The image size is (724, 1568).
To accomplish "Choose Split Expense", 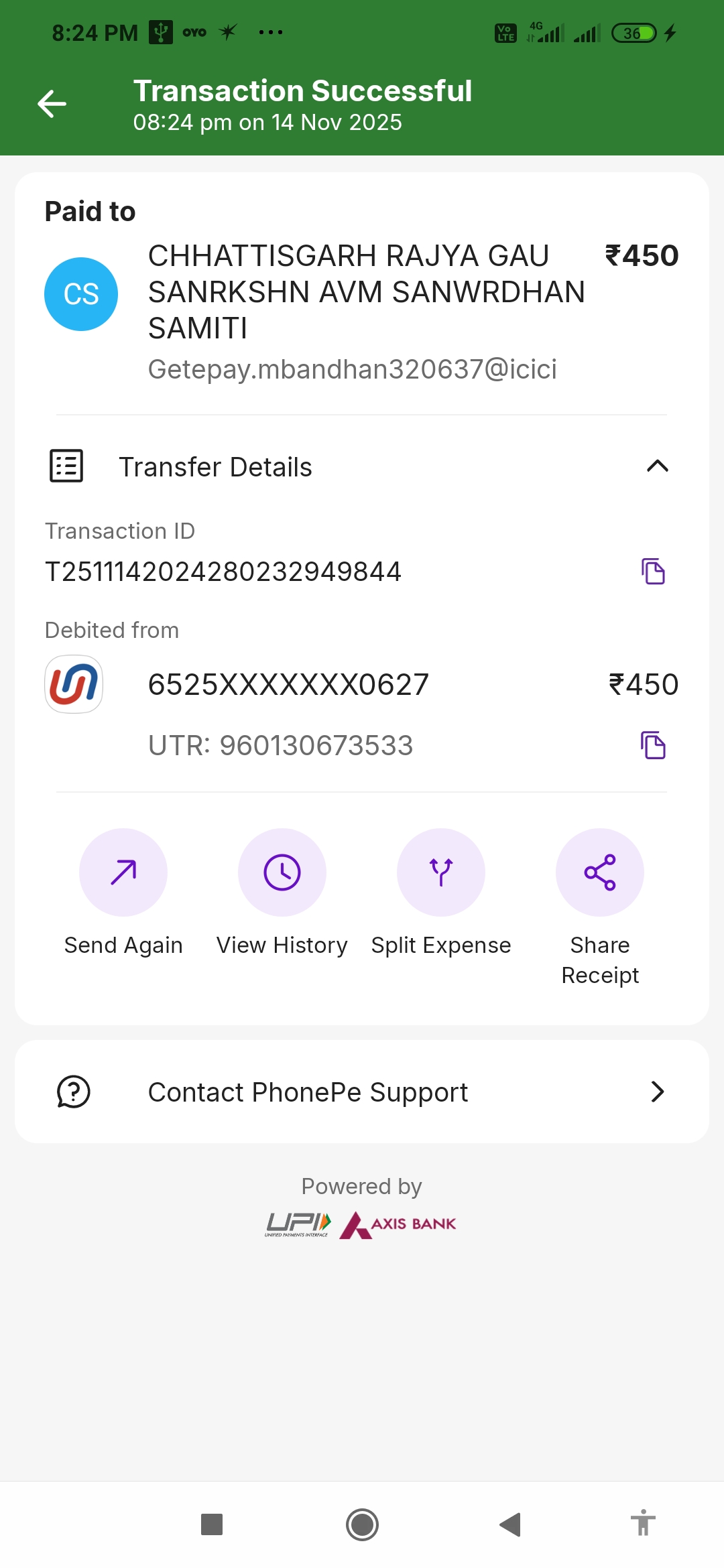I will coord(441,872).
